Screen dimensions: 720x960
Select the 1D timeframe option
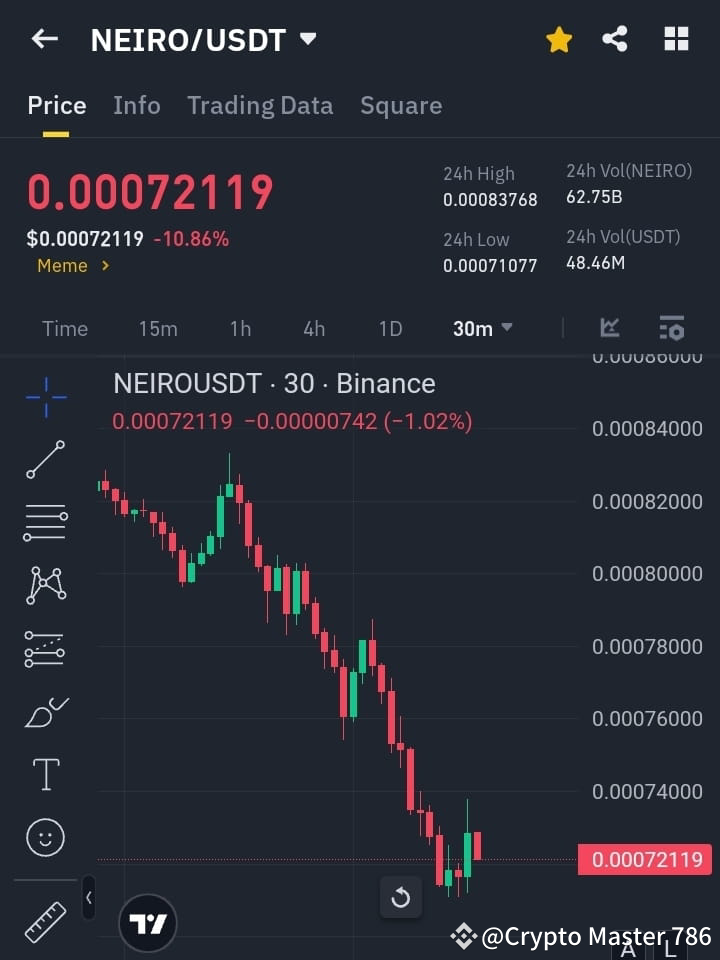[x=389, y=328]
